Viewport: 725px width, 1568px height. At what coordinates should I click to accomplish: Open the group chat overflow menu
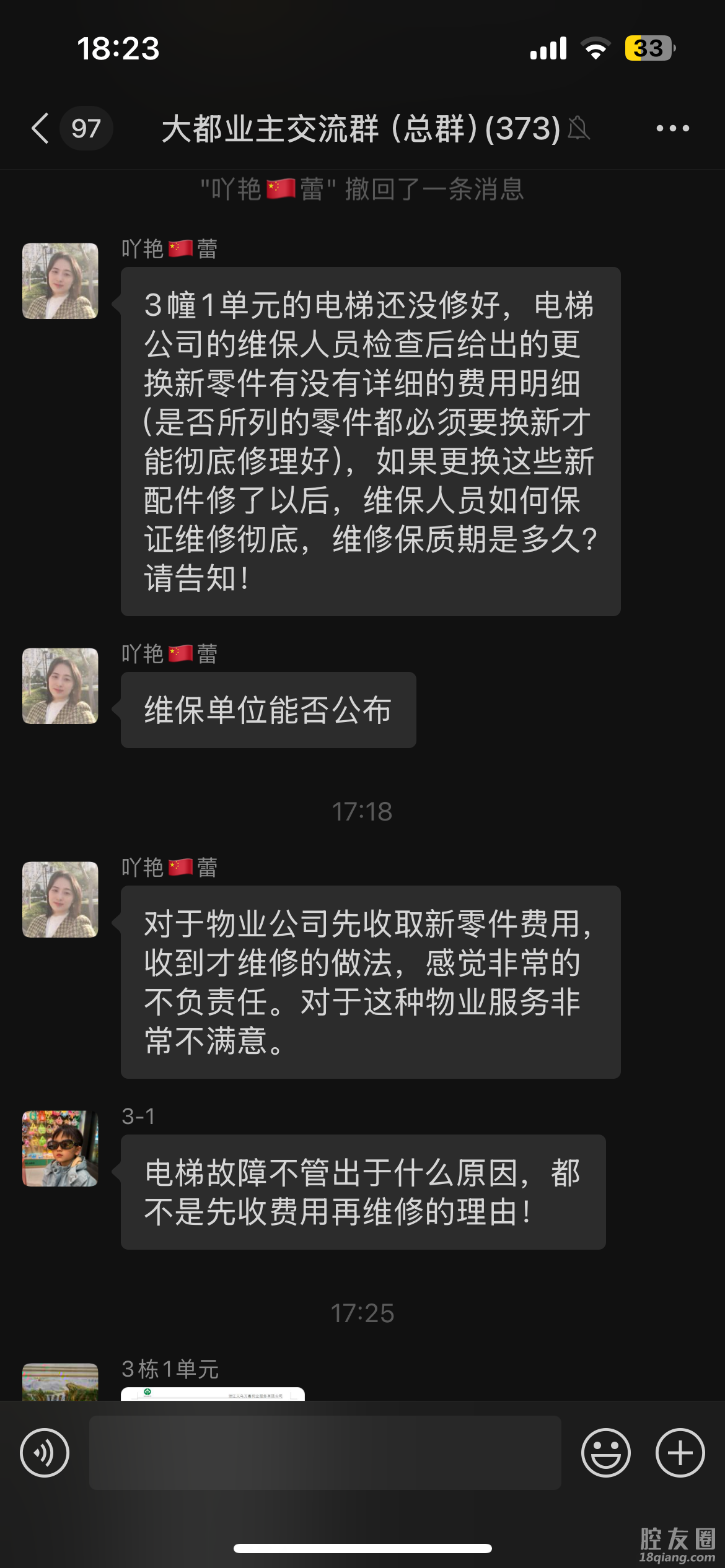(672, 129)
